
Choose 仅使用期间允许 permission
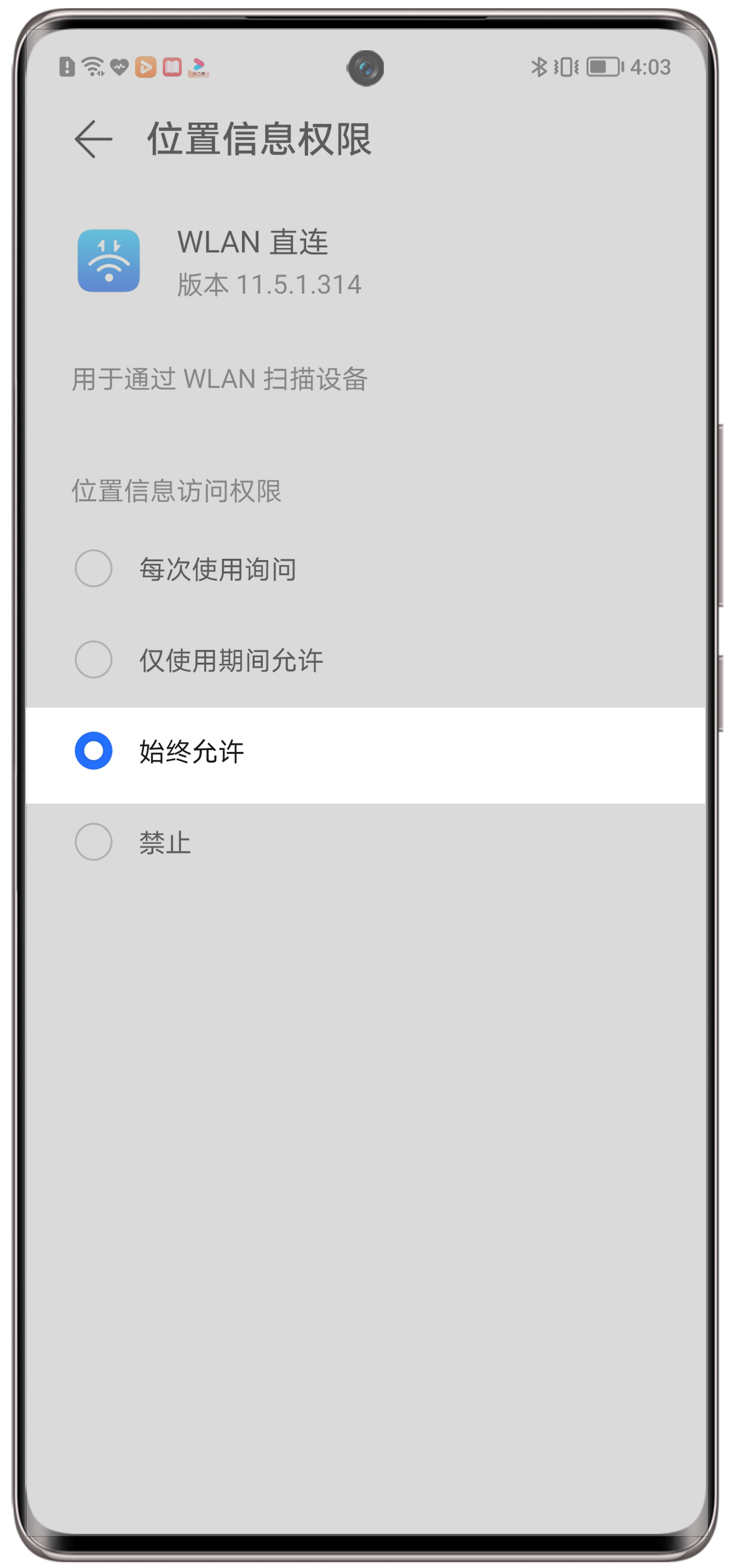(94, 659)
